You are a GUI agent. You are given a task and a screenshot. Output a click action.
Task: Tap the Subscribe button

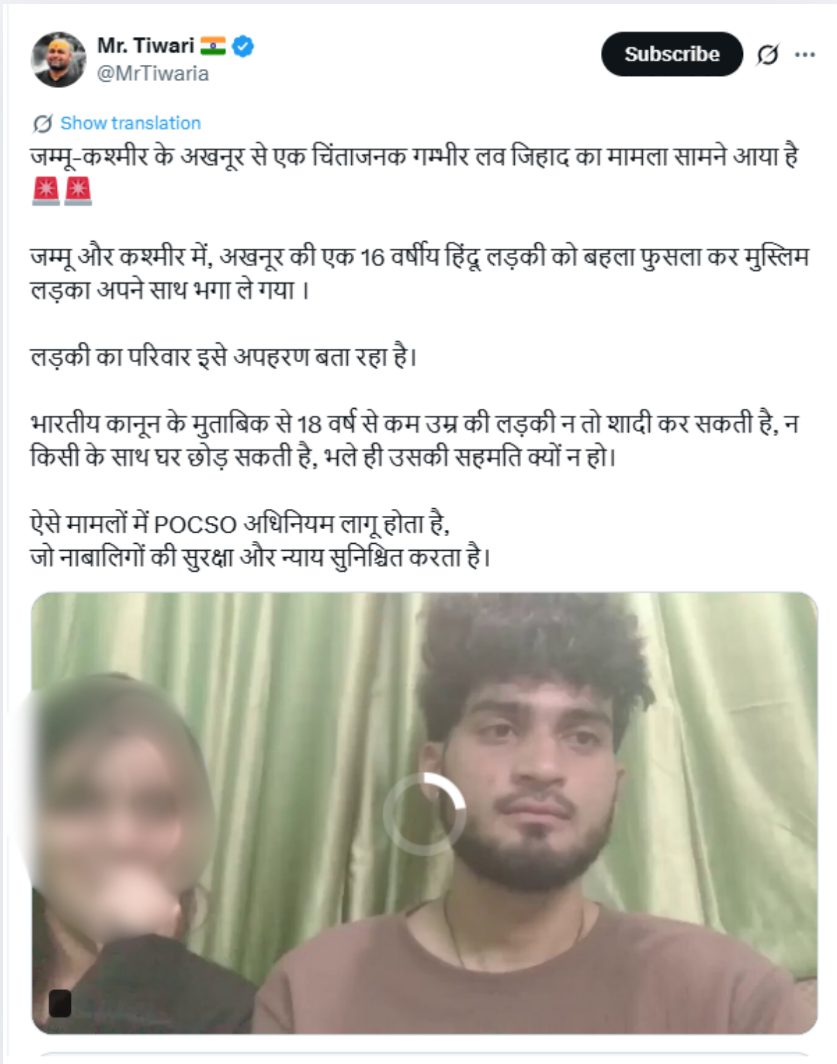click(672, 54)
